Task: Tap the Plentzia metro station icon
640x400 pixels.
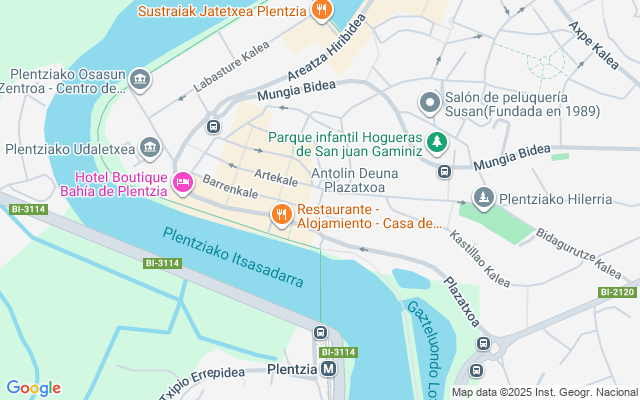Action: (x=328, y=368)
